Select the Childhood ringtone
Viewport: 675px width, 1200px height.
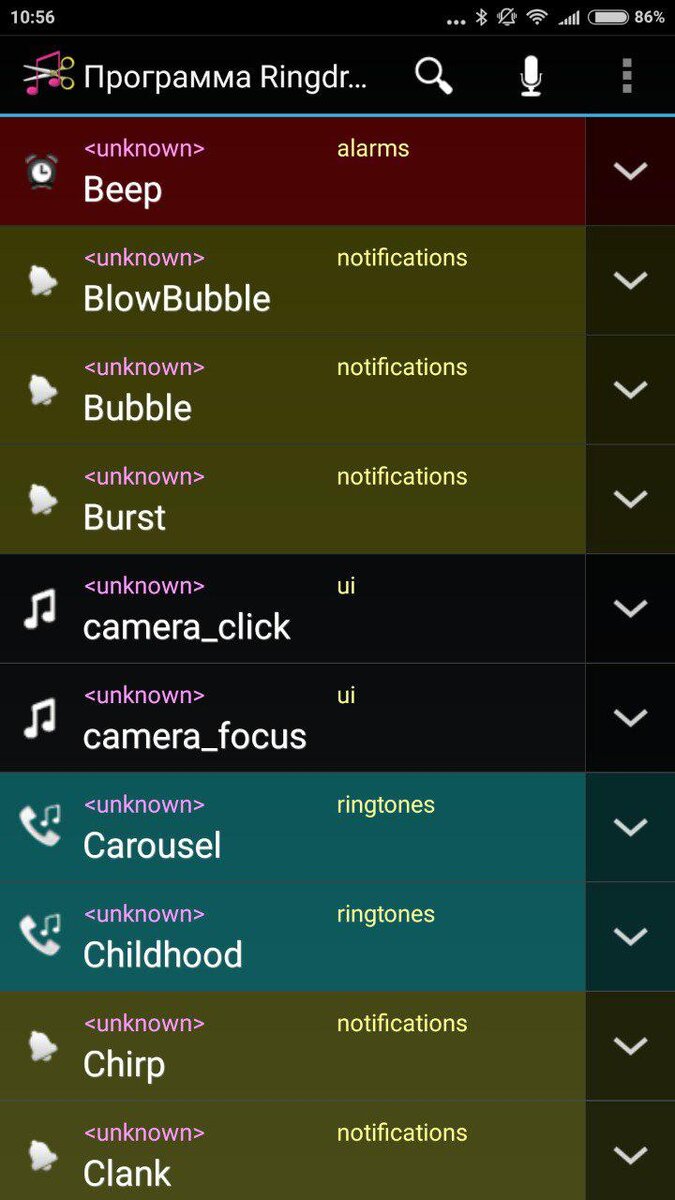tap(292, 936)
